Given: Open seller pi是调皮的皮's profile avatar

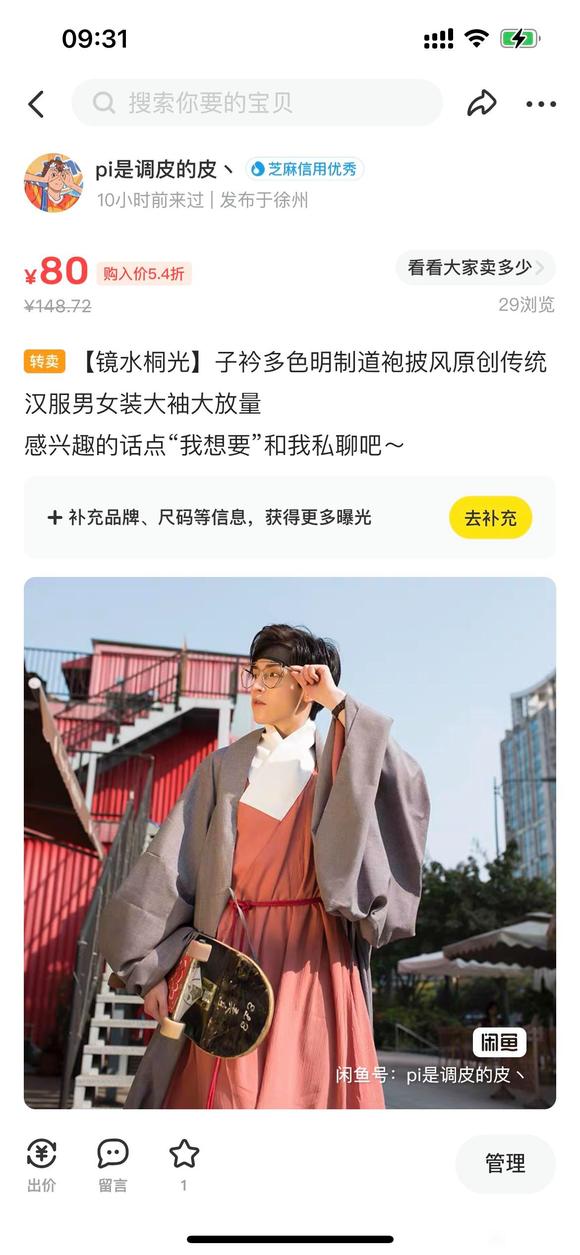Looking at the screenshot, I should pos(54,183).
